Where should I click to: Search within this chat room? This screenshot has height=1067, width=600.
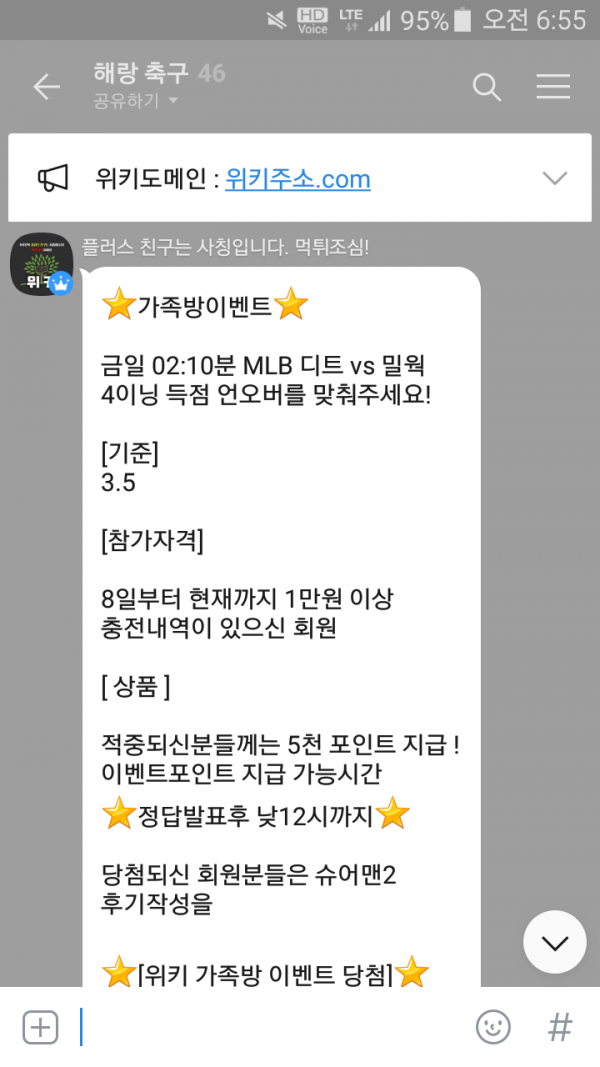coord(486,87)
